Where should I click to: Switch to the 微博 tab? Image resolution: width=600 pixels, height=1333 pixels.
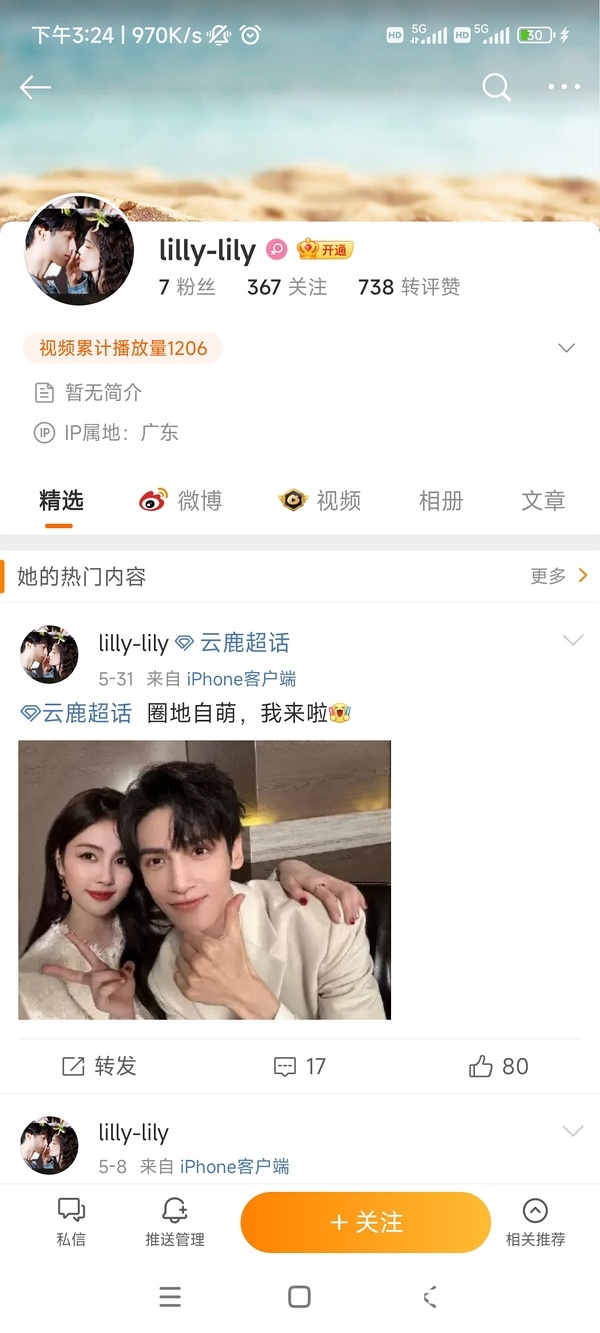tap(181, 501)
